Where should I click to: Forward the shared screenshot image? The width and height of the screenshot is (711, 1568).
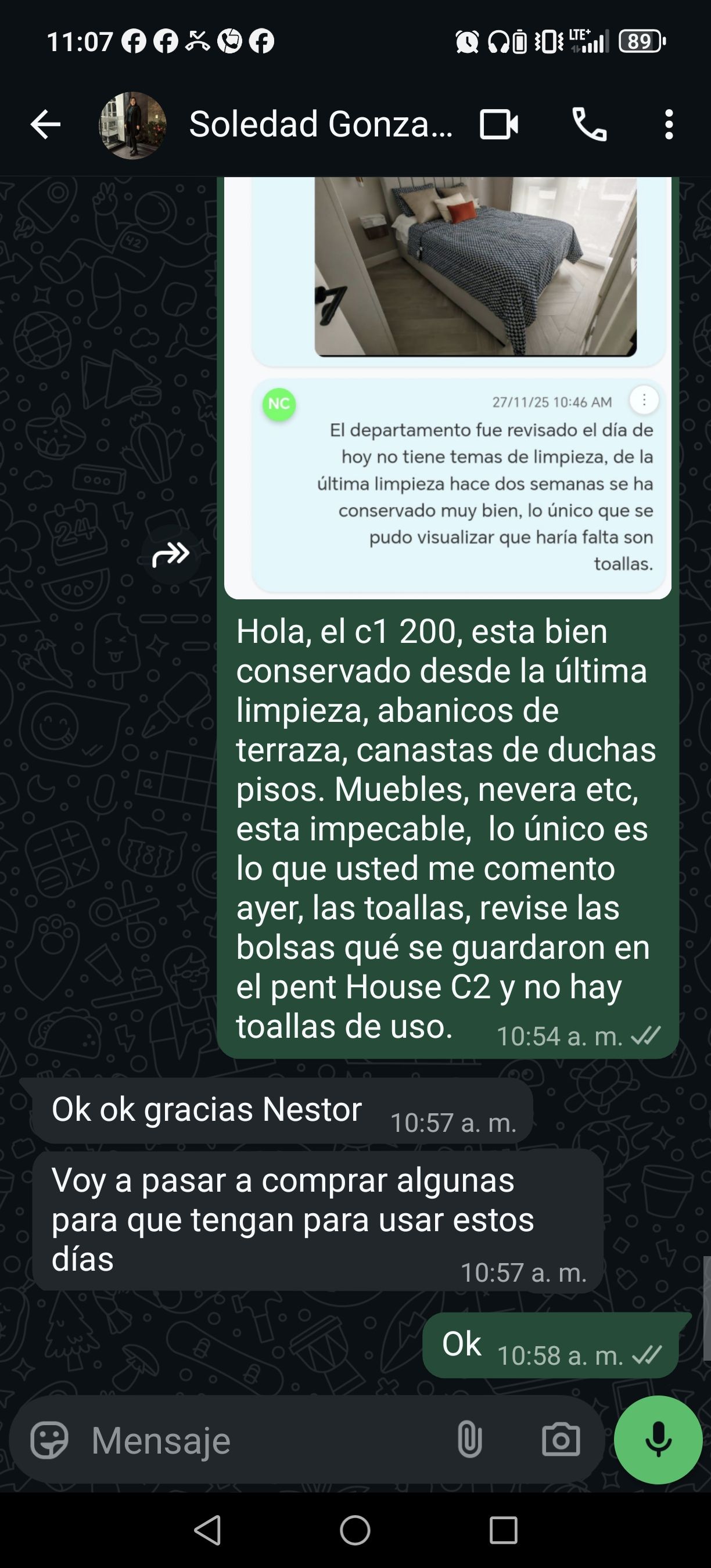pos(170,555)
